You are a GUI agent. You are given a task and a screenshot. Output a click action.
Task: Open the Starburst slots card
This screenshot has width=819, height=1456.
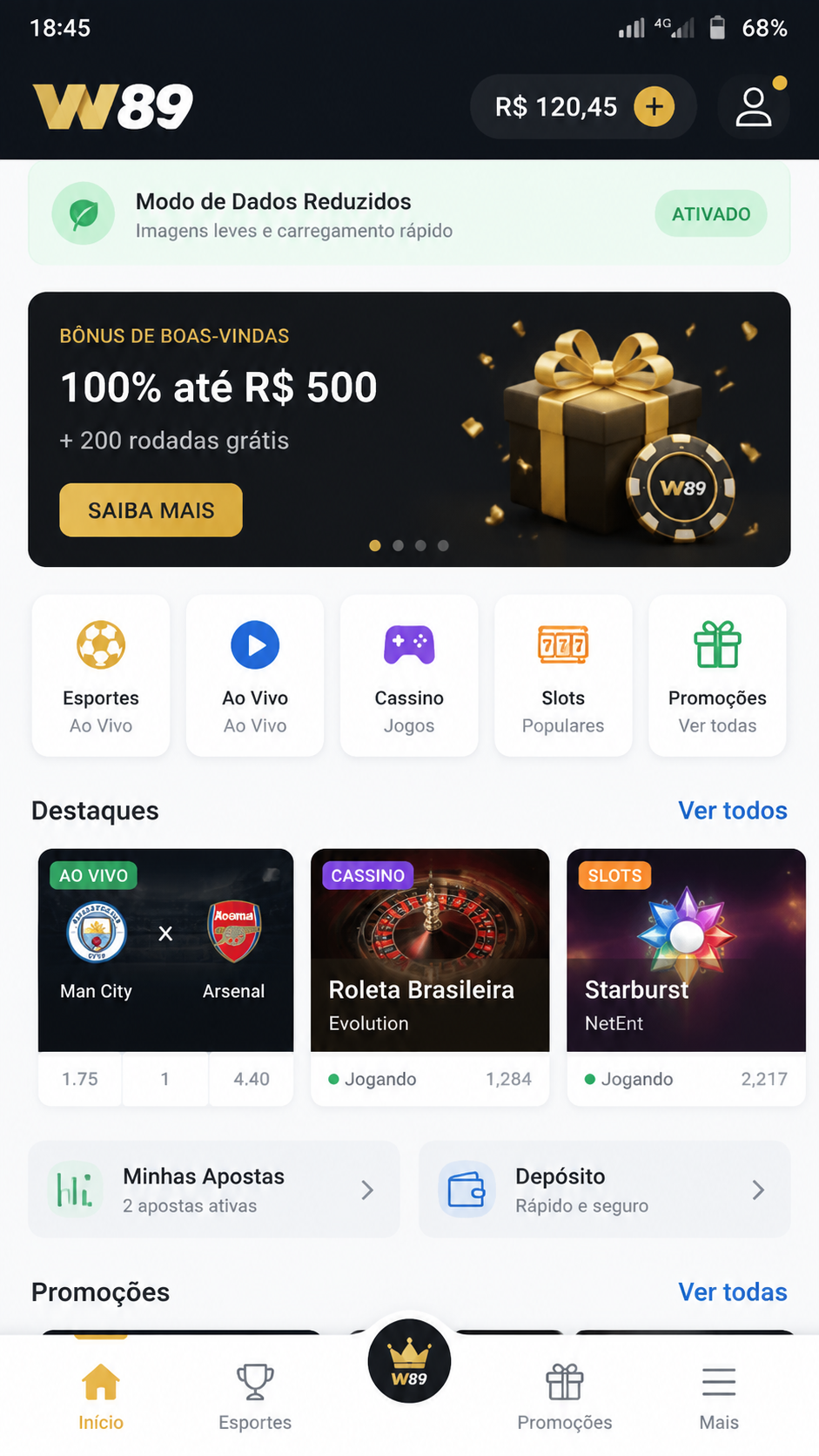click(686, 977)
